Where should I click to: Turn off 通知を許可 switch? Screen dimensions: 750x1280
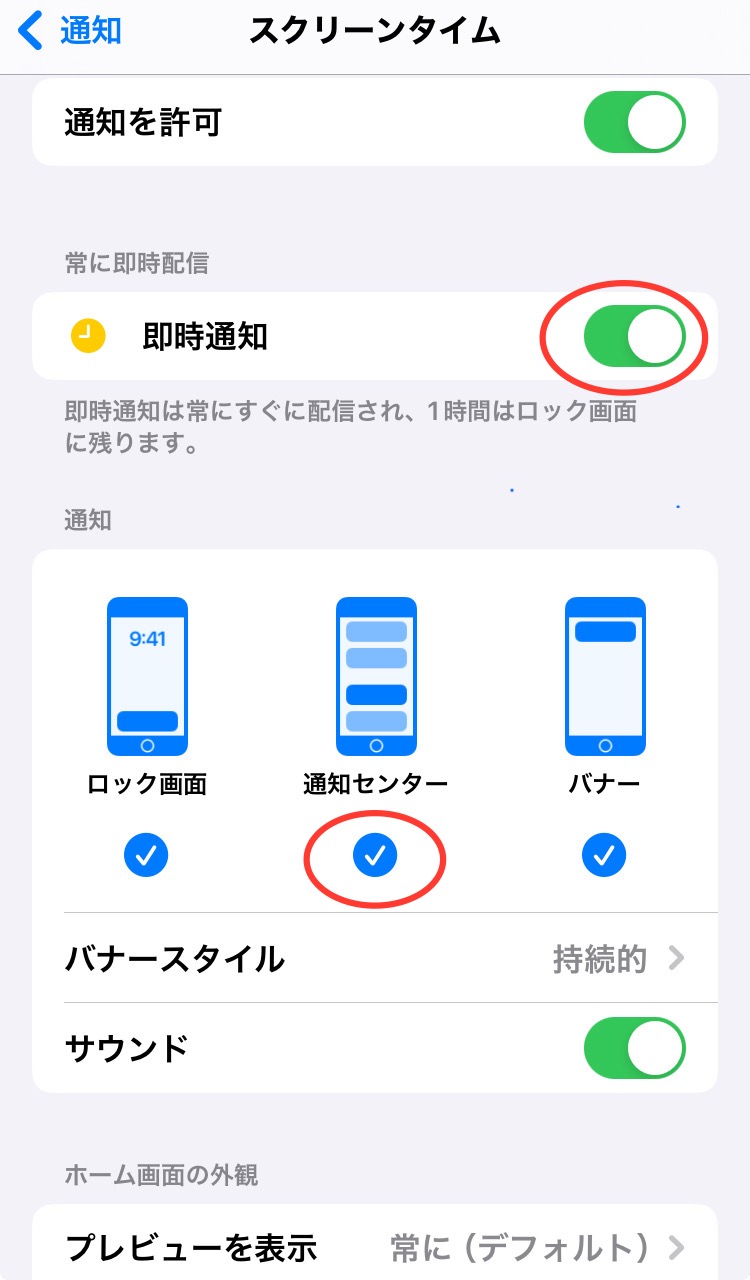click(x=634, y=122)
